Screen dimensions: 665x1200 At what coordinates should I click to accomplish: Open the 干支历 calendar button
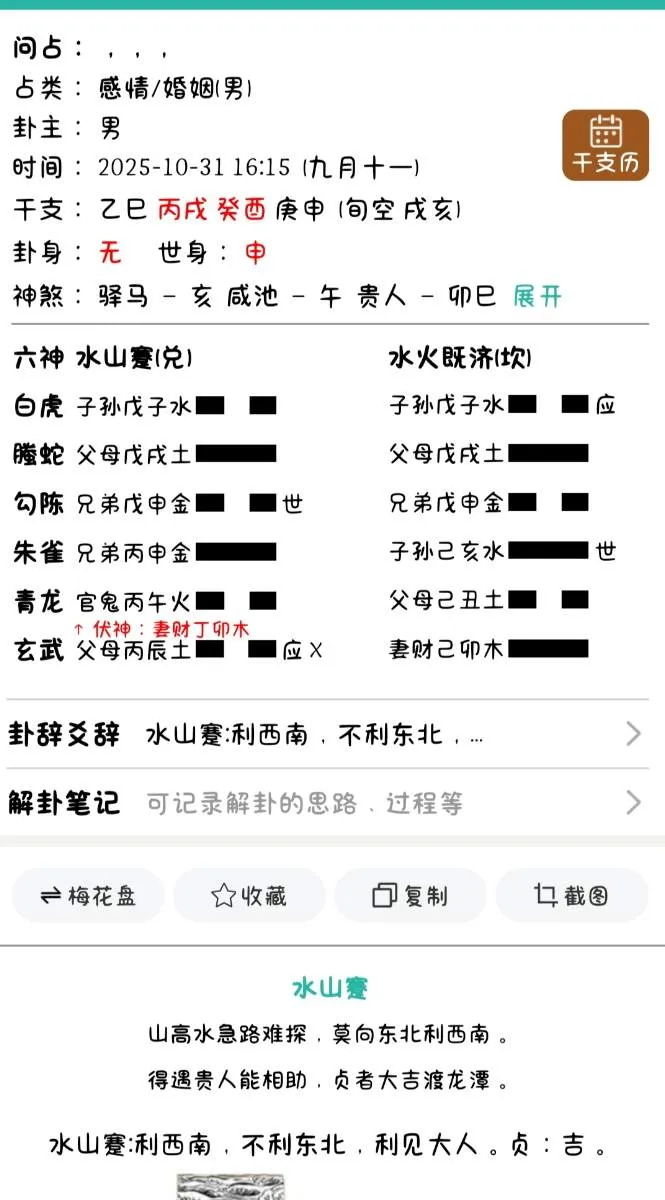(x=605, y=145)
